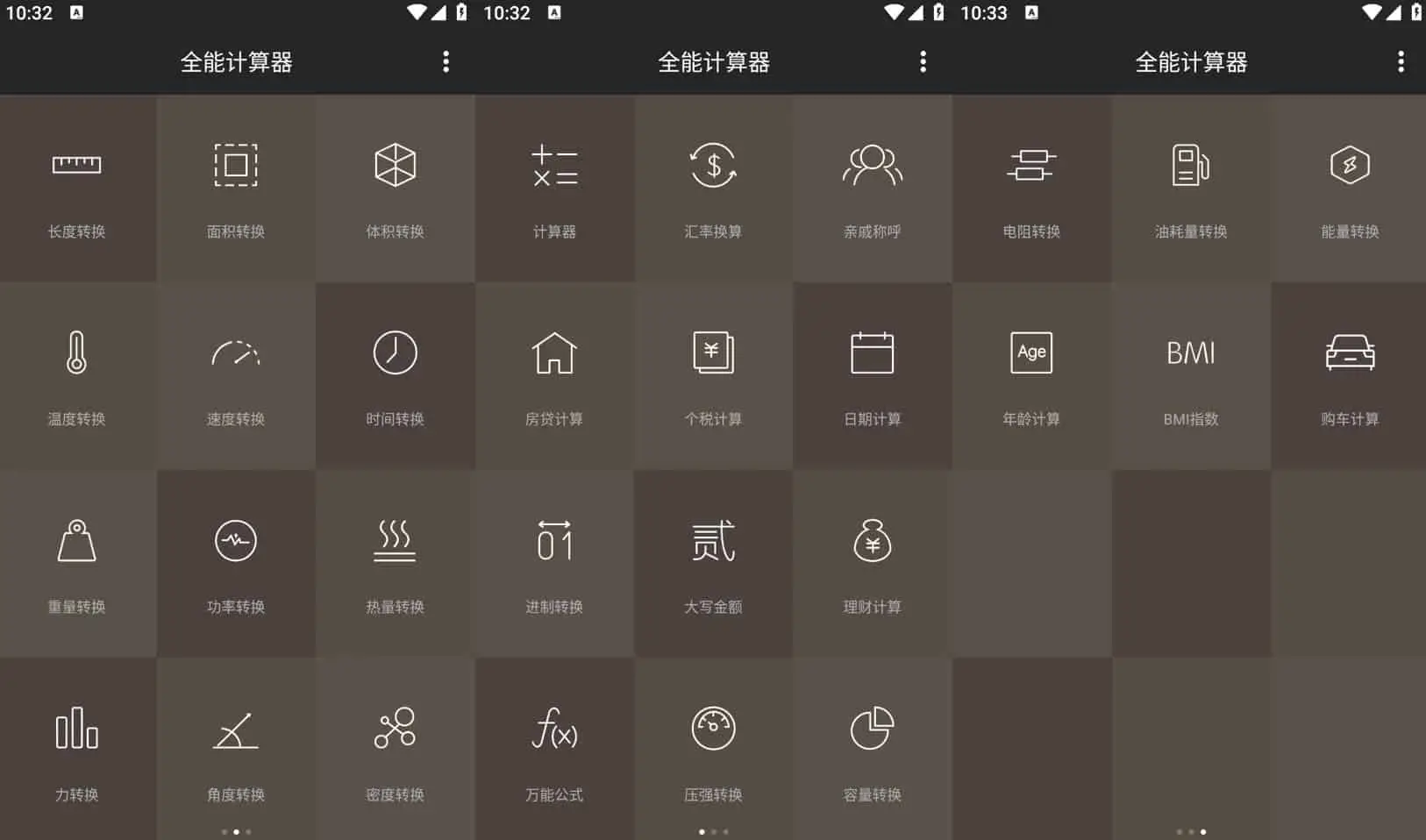Open 个税计算 income tax calculator
1426x840 pixels.
coord(713,376)
